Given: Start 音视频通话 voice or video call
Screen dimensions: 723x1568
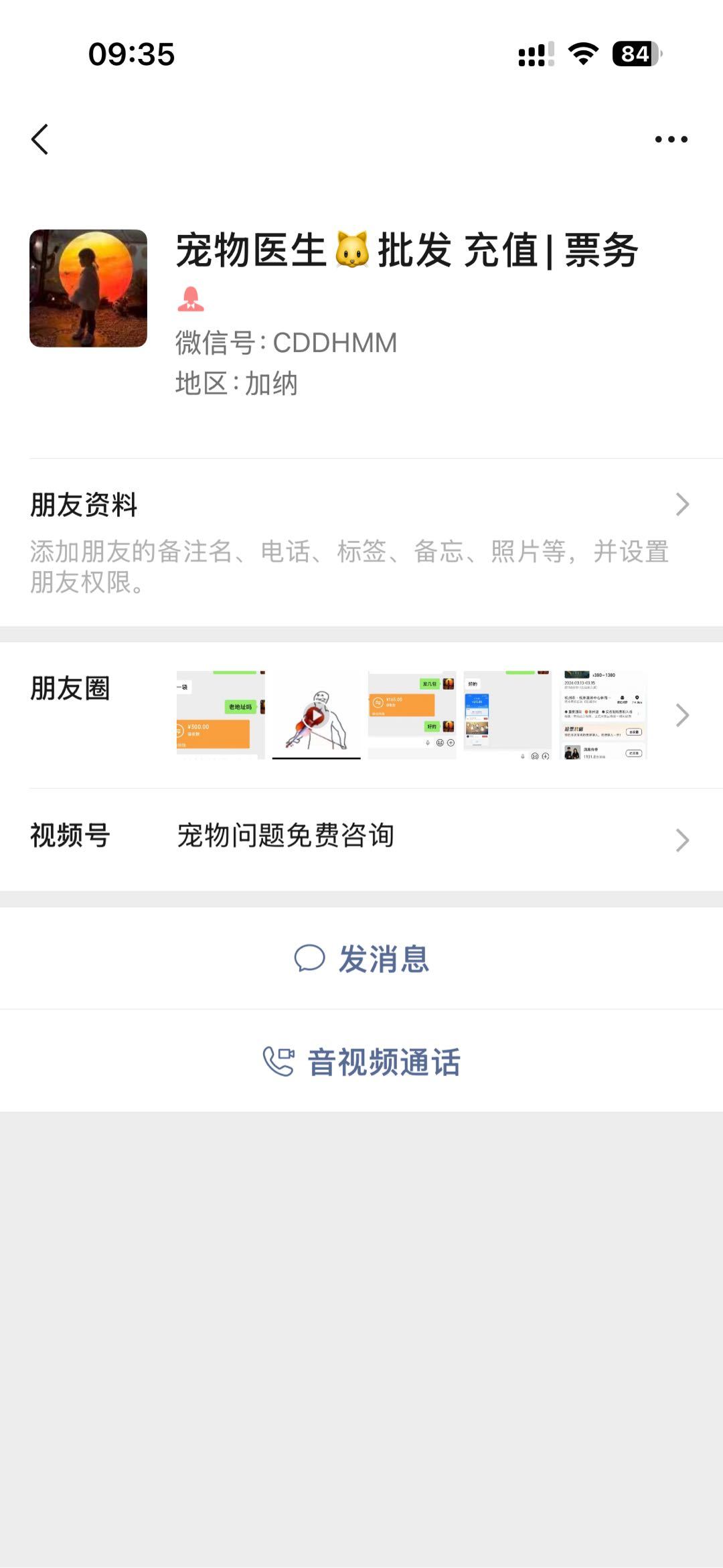Looking at the screenshot, I should point(361,1062).
